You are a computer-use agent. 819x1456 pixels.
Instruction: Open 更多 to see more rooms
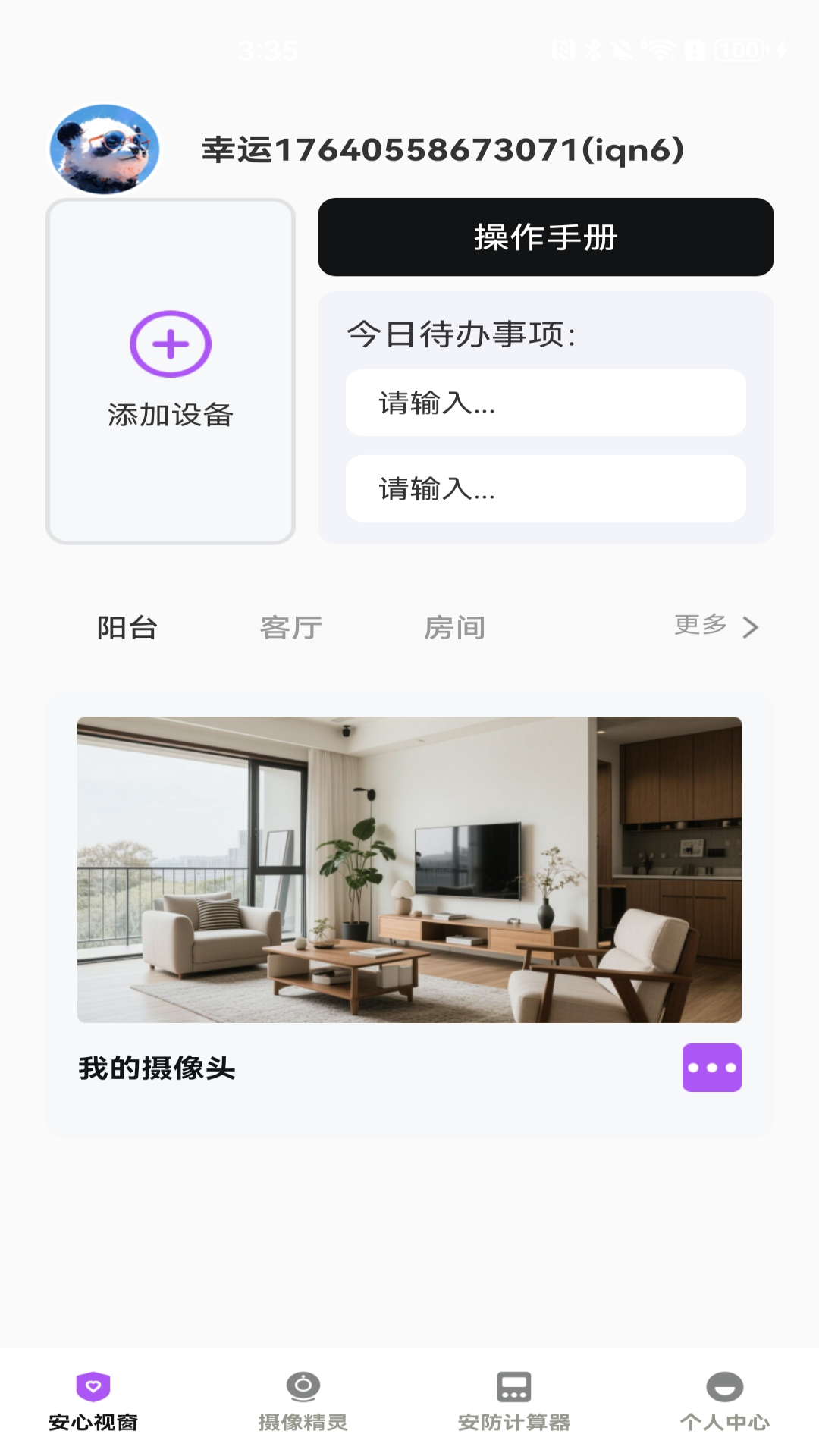coord(715,626)
